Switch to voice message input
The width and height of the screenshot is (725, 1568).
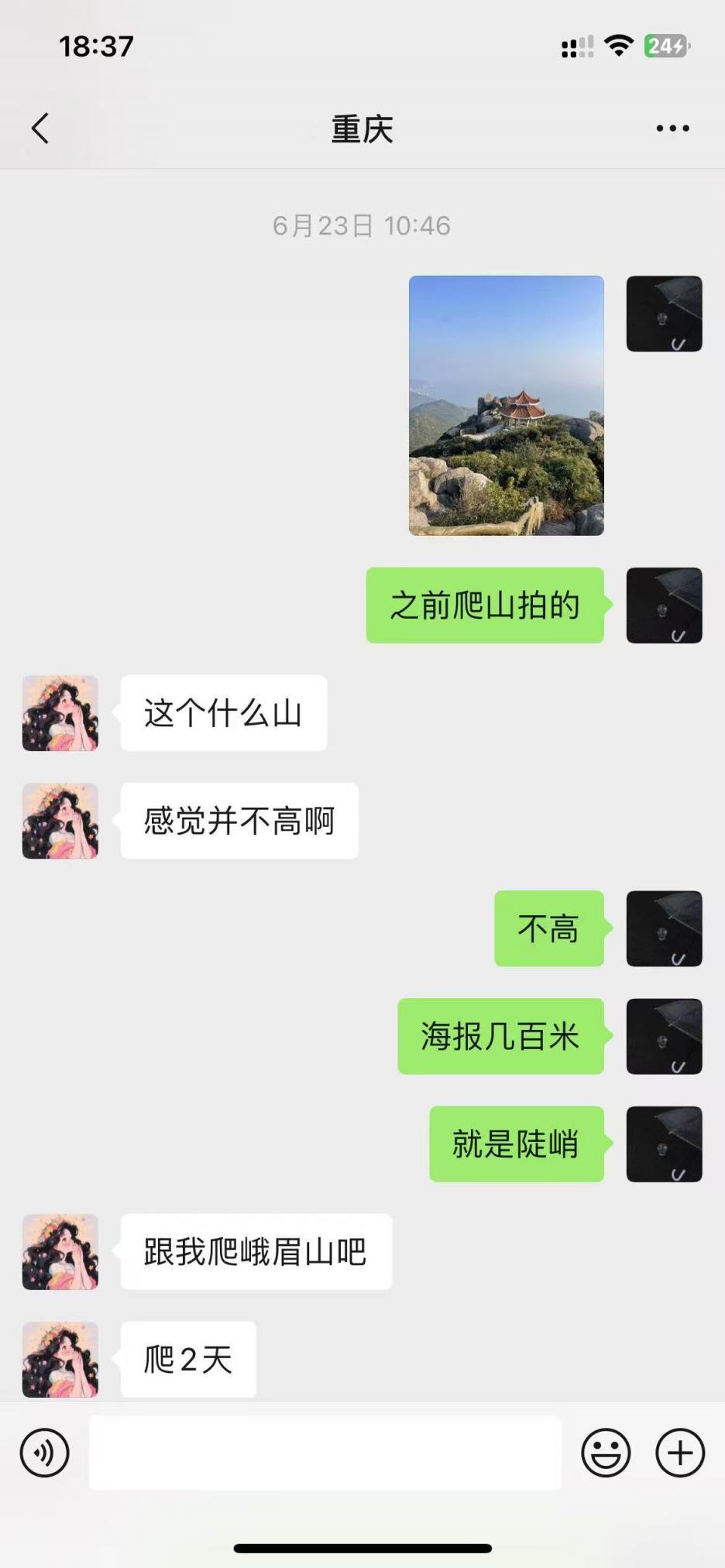44,1453
